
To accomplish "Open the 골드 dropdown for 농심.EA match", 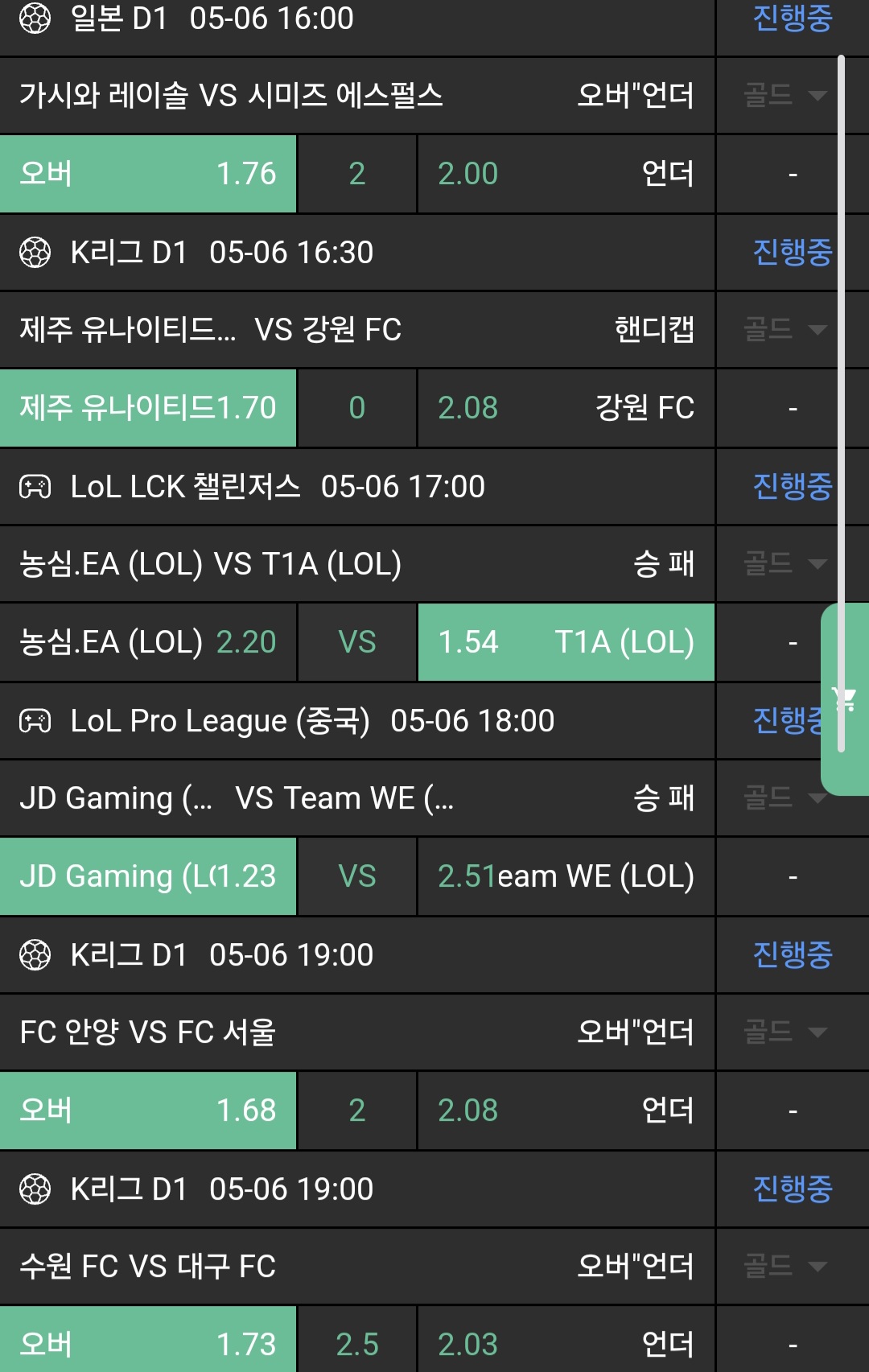I will pos(784,564).
